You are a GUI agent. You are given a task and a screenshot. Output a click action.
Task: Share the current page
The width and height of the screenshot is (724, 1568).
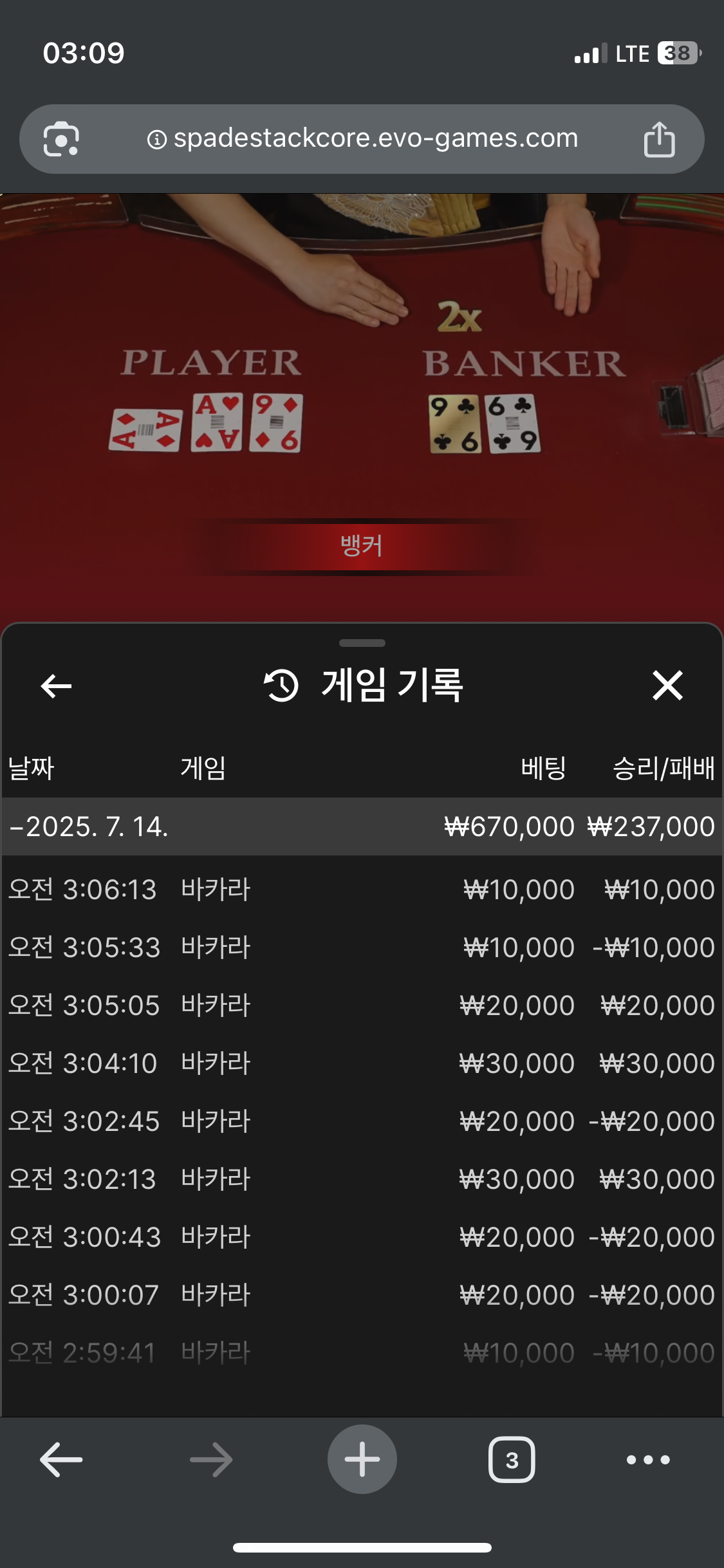click(x=659, y=139)
